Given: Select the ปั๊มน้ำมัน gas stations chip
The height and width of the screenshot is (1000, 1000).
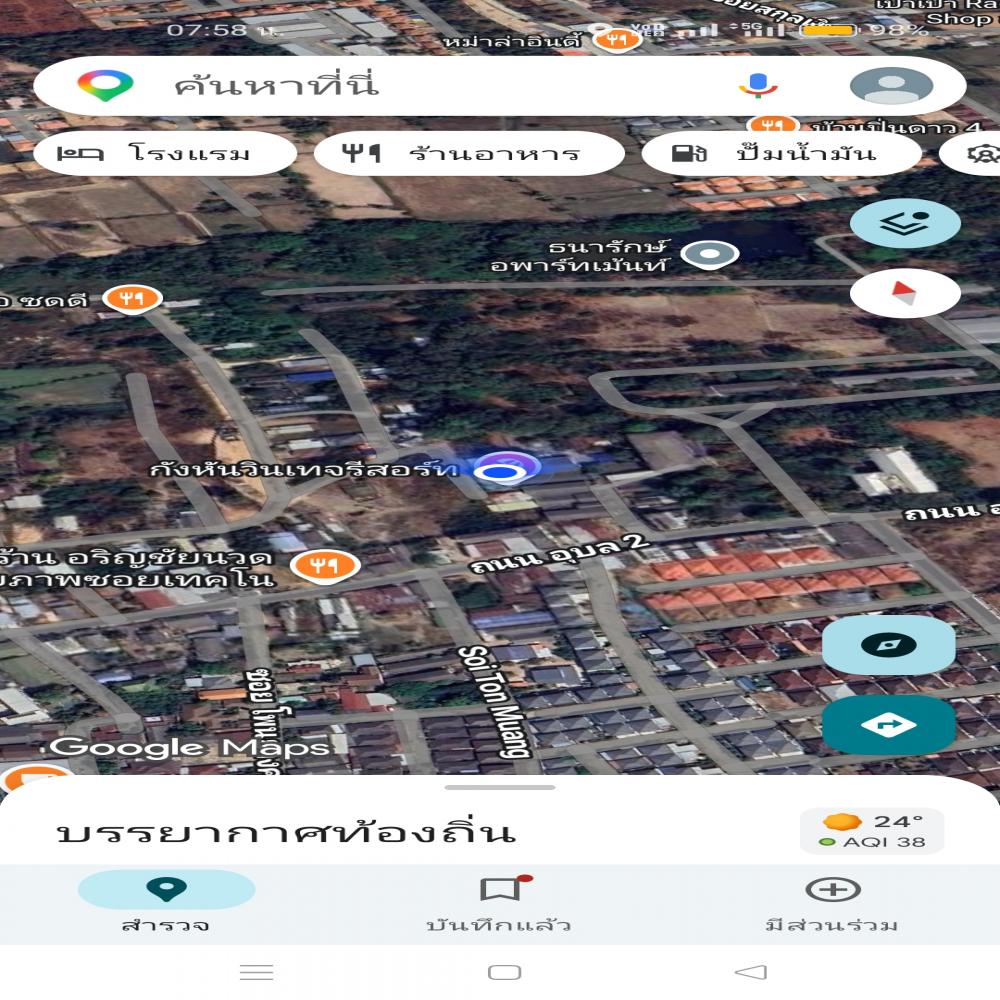Looking at the screenshot, I should (x=780, y=154).
